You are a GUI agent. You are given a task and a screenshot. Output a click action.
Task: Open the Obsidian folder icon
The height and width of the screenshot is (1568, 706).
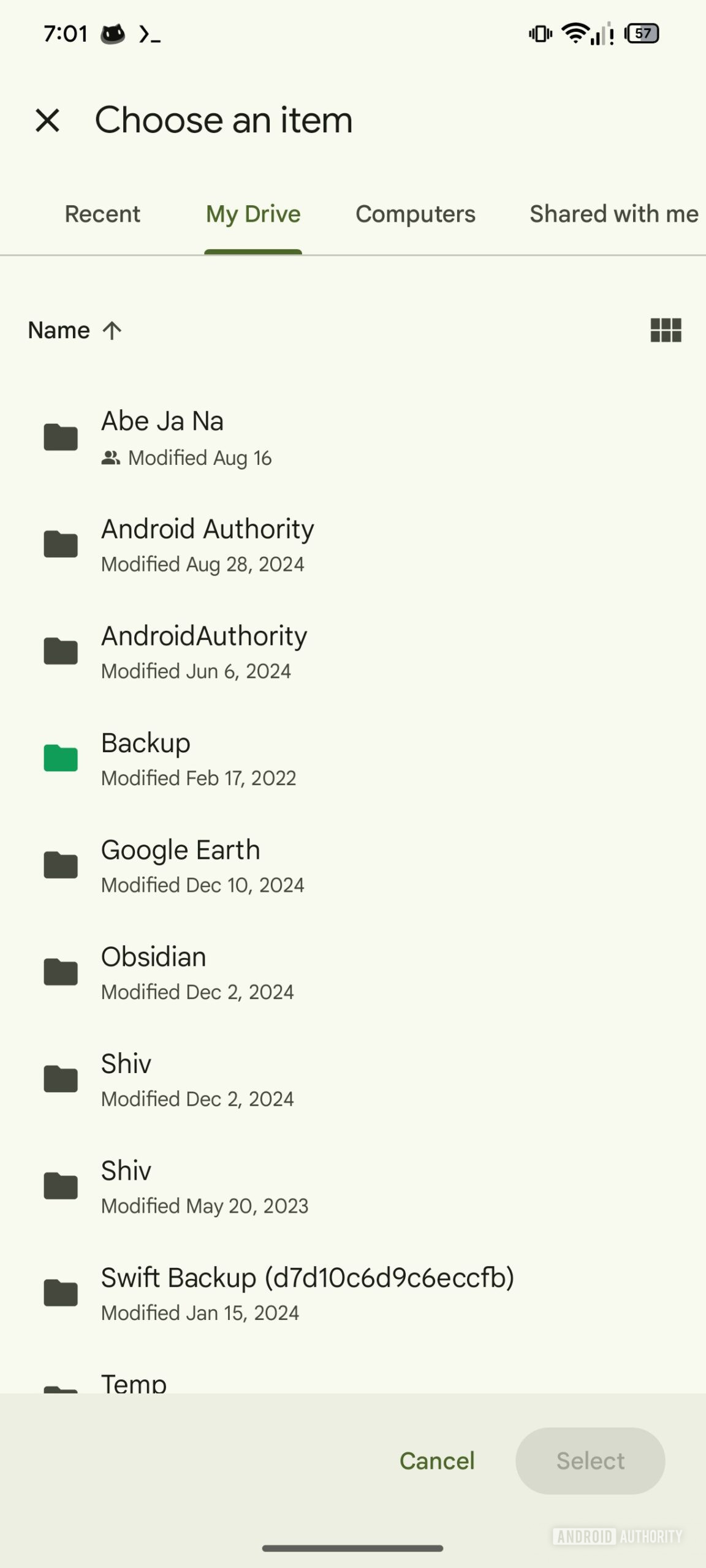[x=60, y=971]
